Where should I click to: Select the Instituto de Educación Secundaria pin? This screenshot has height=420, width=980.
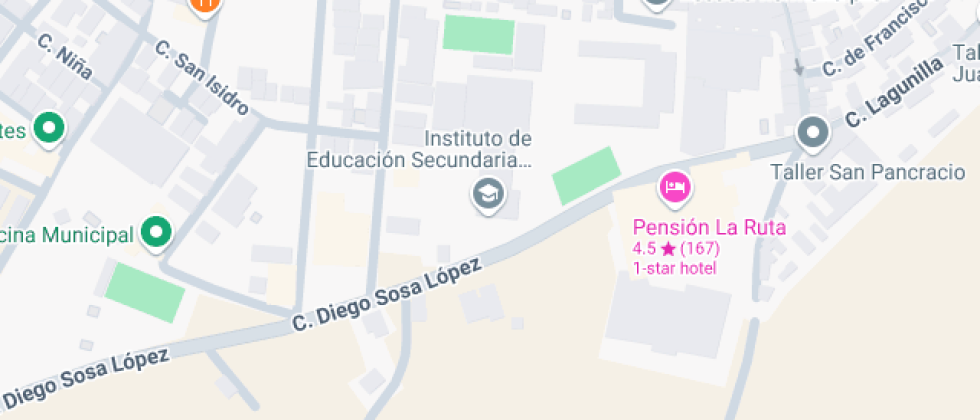[488, 193]
